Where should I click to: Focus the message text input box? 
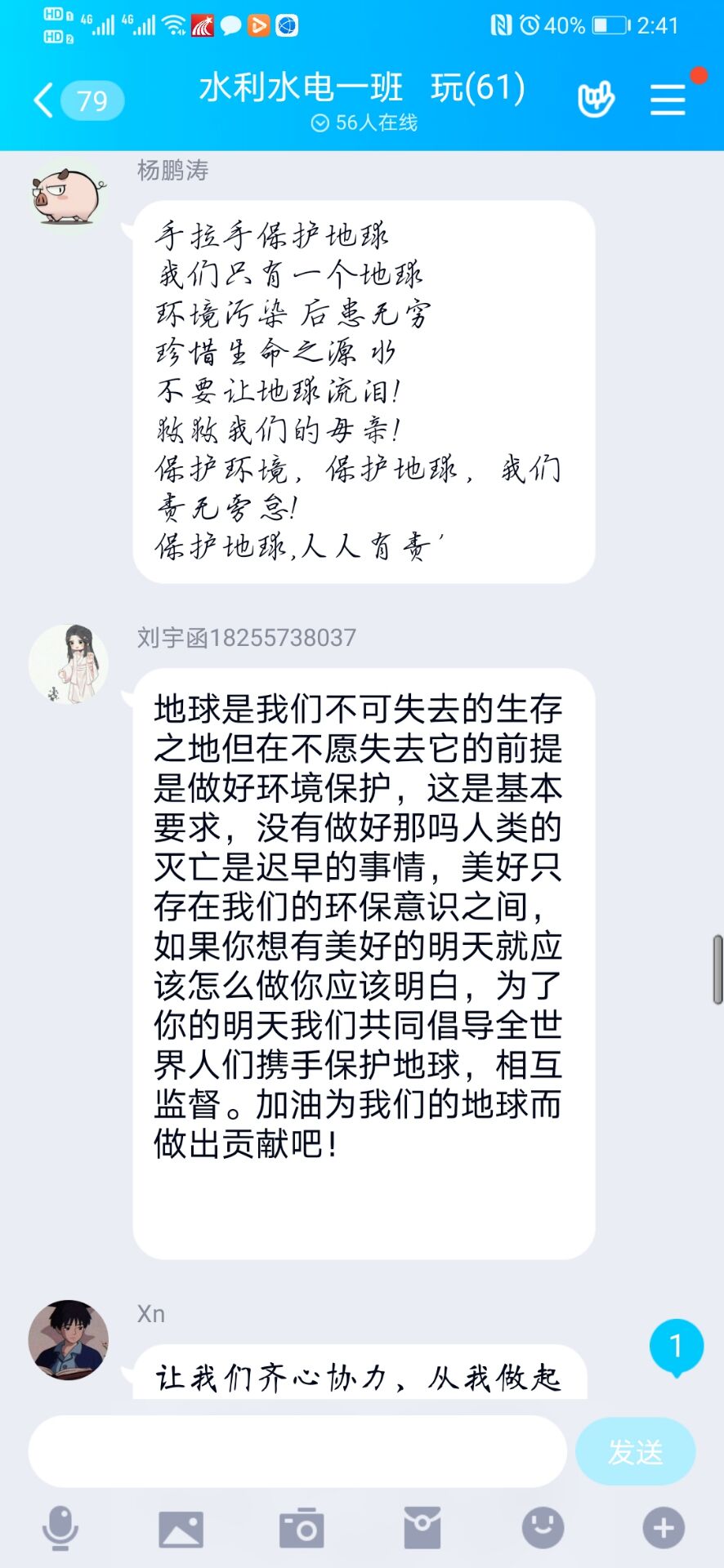click(297, 1451)
